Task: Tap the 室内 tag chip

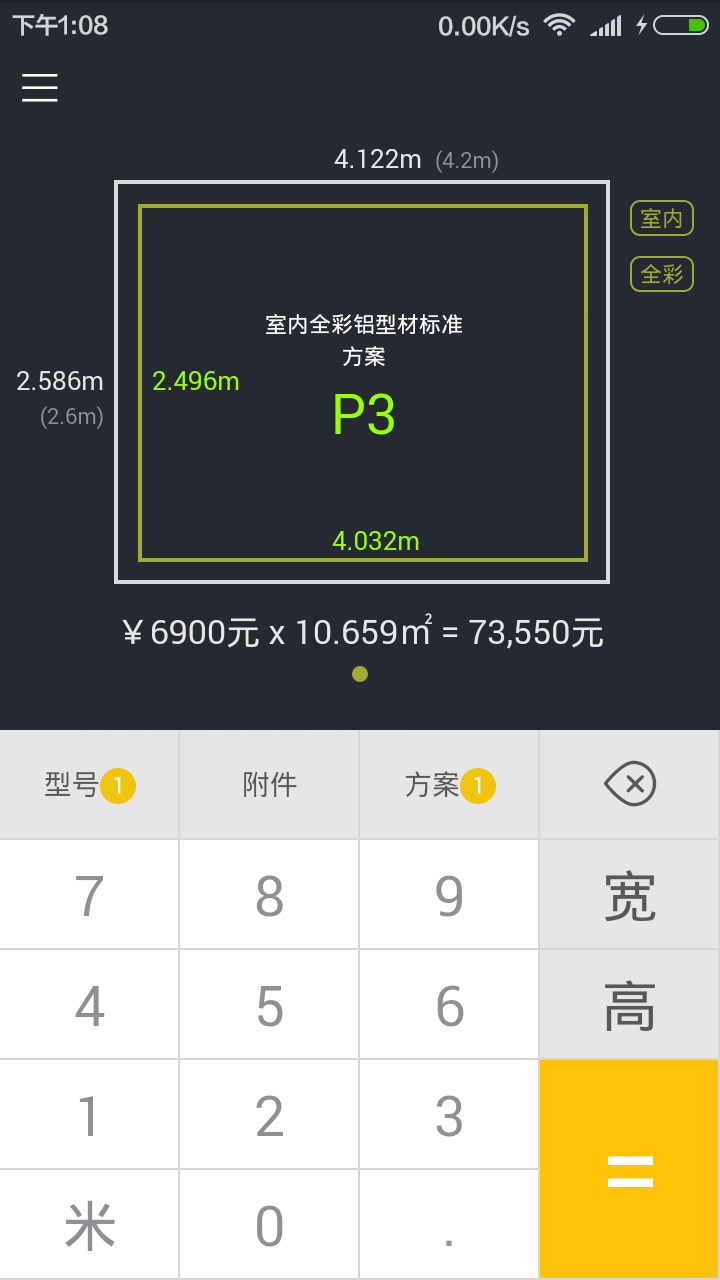Action: (661, 218)
